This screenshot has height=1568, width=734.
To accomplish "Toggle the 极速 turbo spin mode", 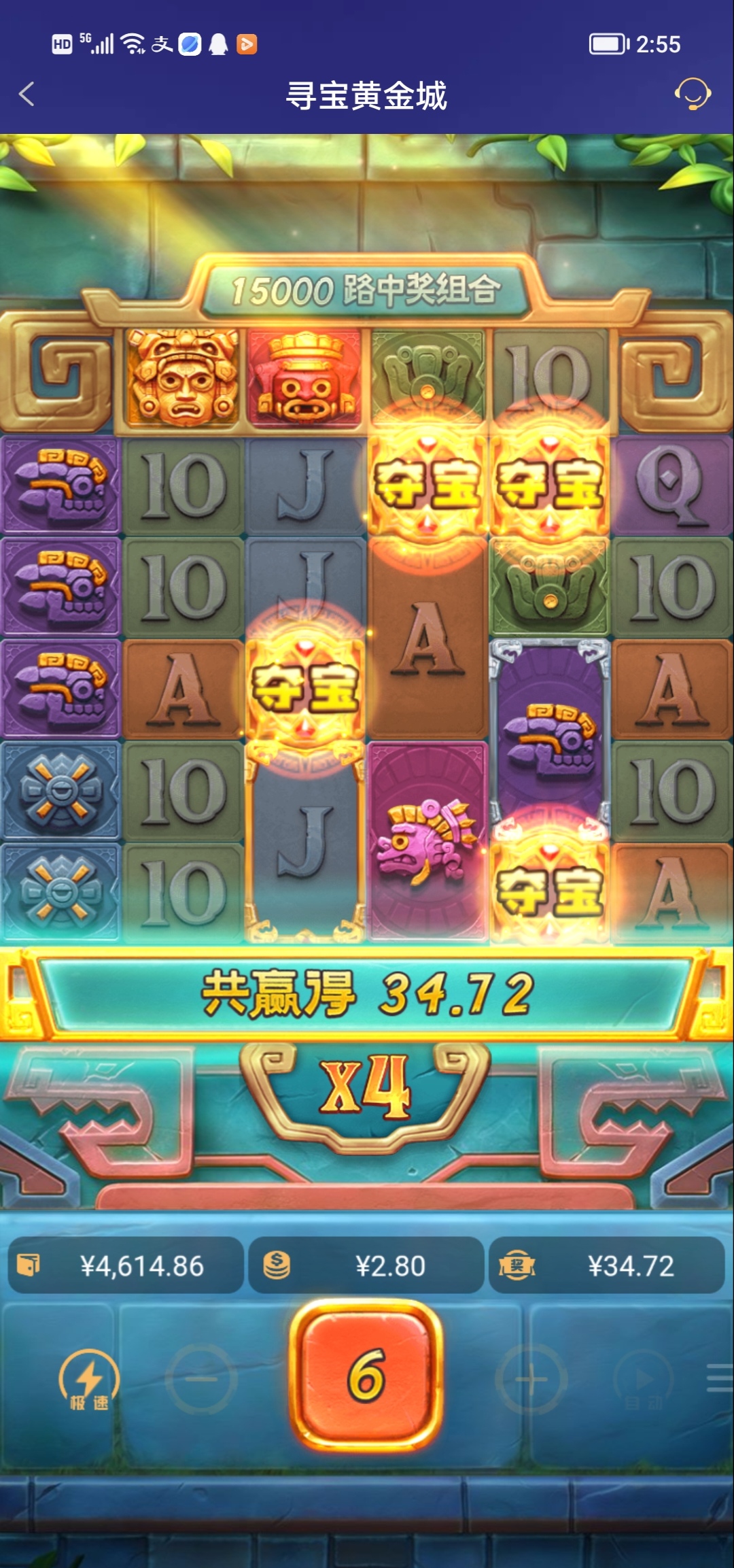I will click(88, 1380).
